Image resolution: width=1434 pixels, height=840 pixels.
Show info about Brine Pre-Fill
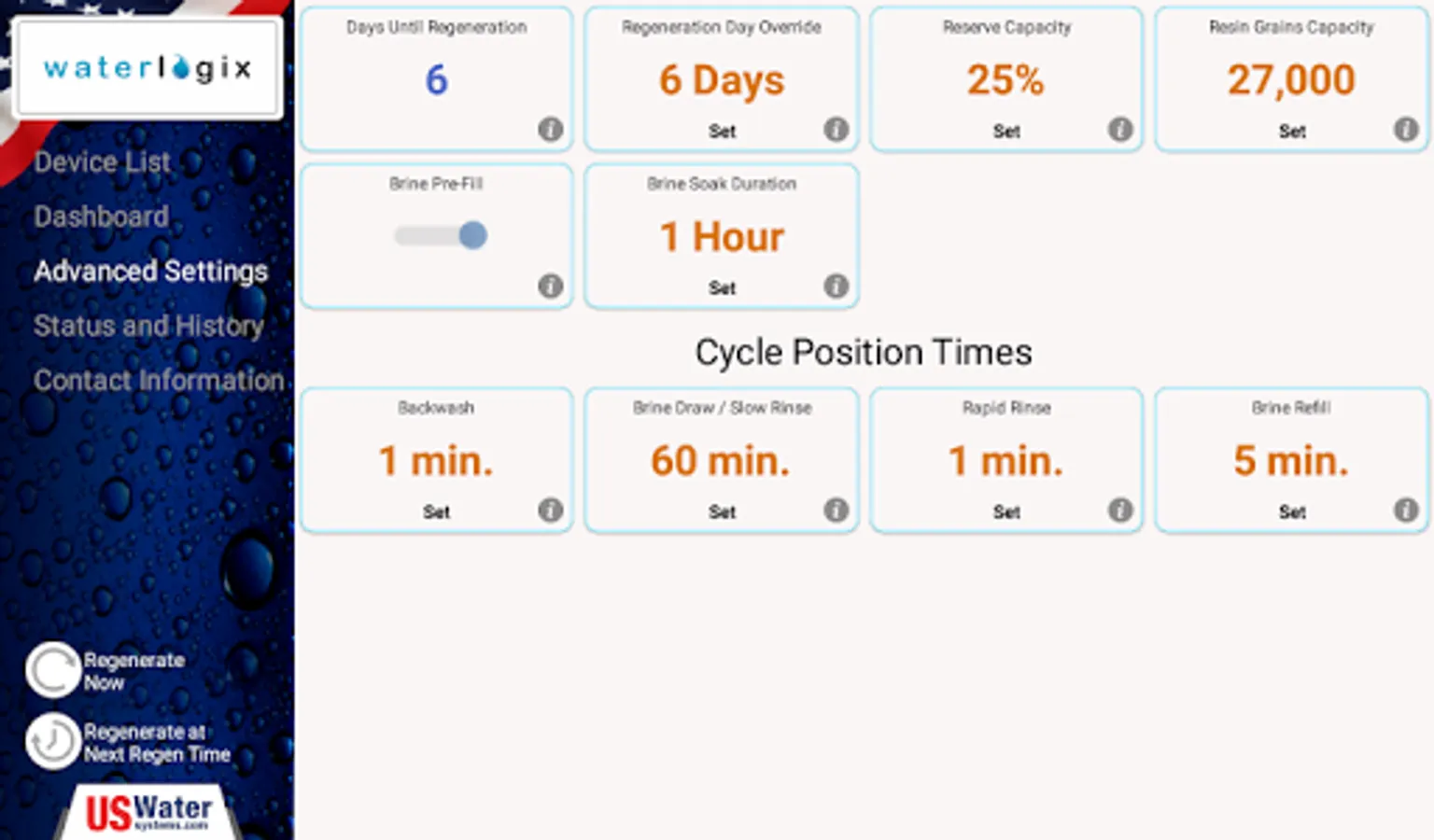pos(551,286)
